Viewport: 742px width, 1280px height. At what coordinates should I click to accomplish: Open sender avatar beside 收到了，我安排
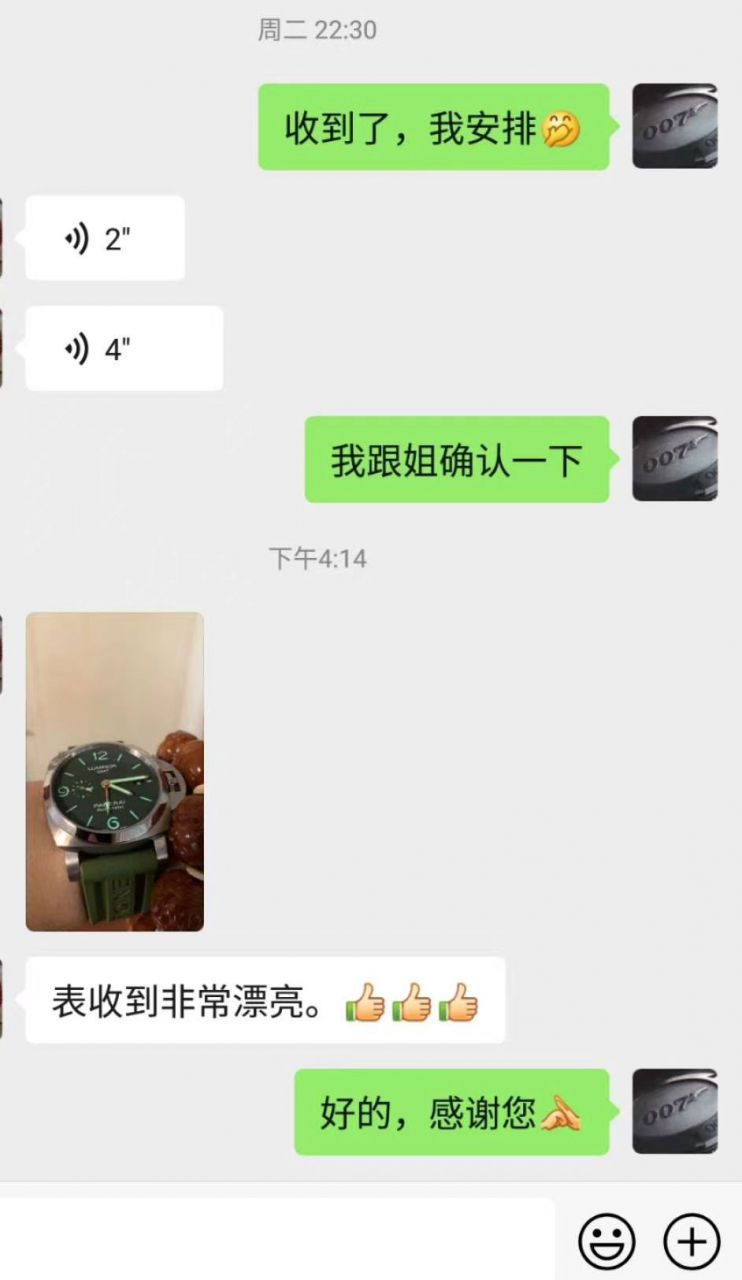click(675, 126)
